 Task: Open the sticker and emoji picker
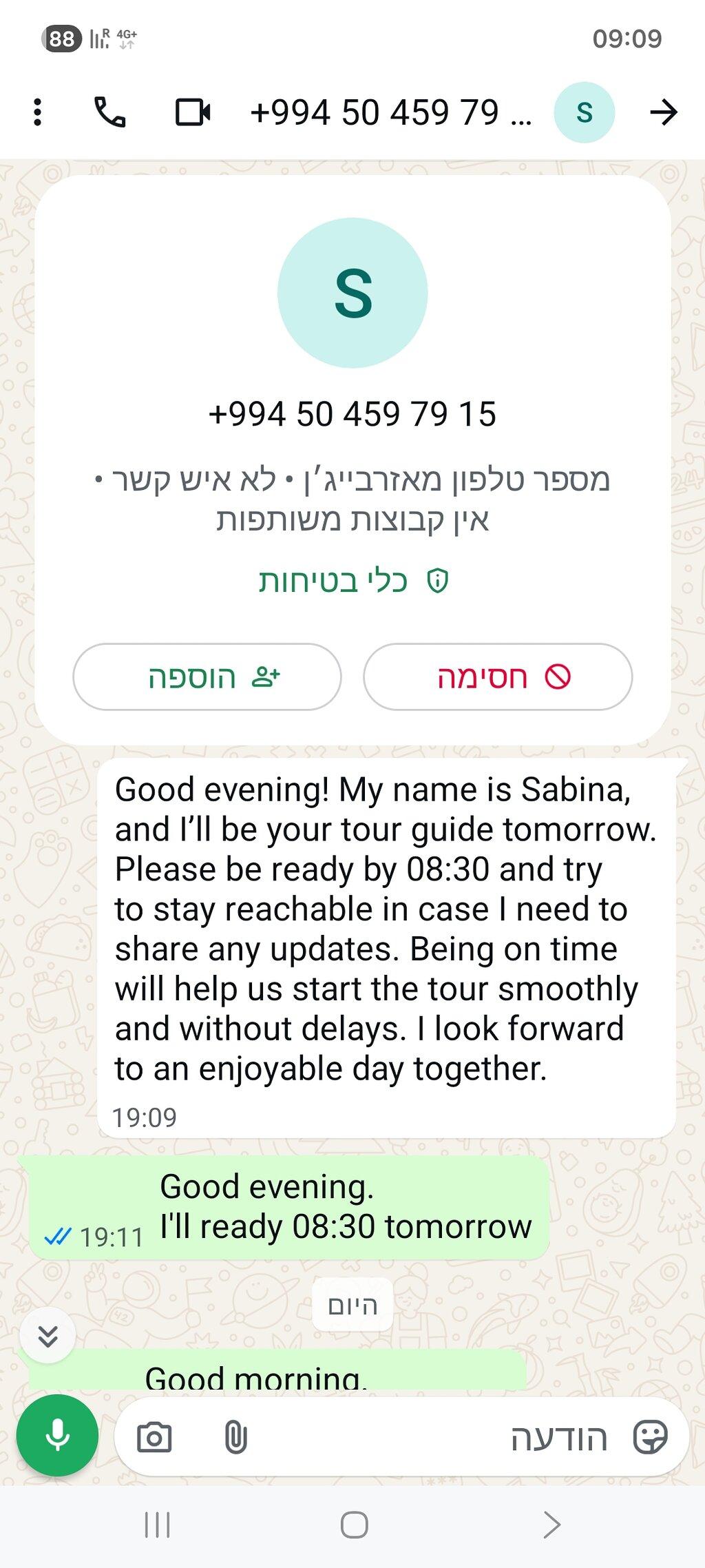[x=650, y=1437]
